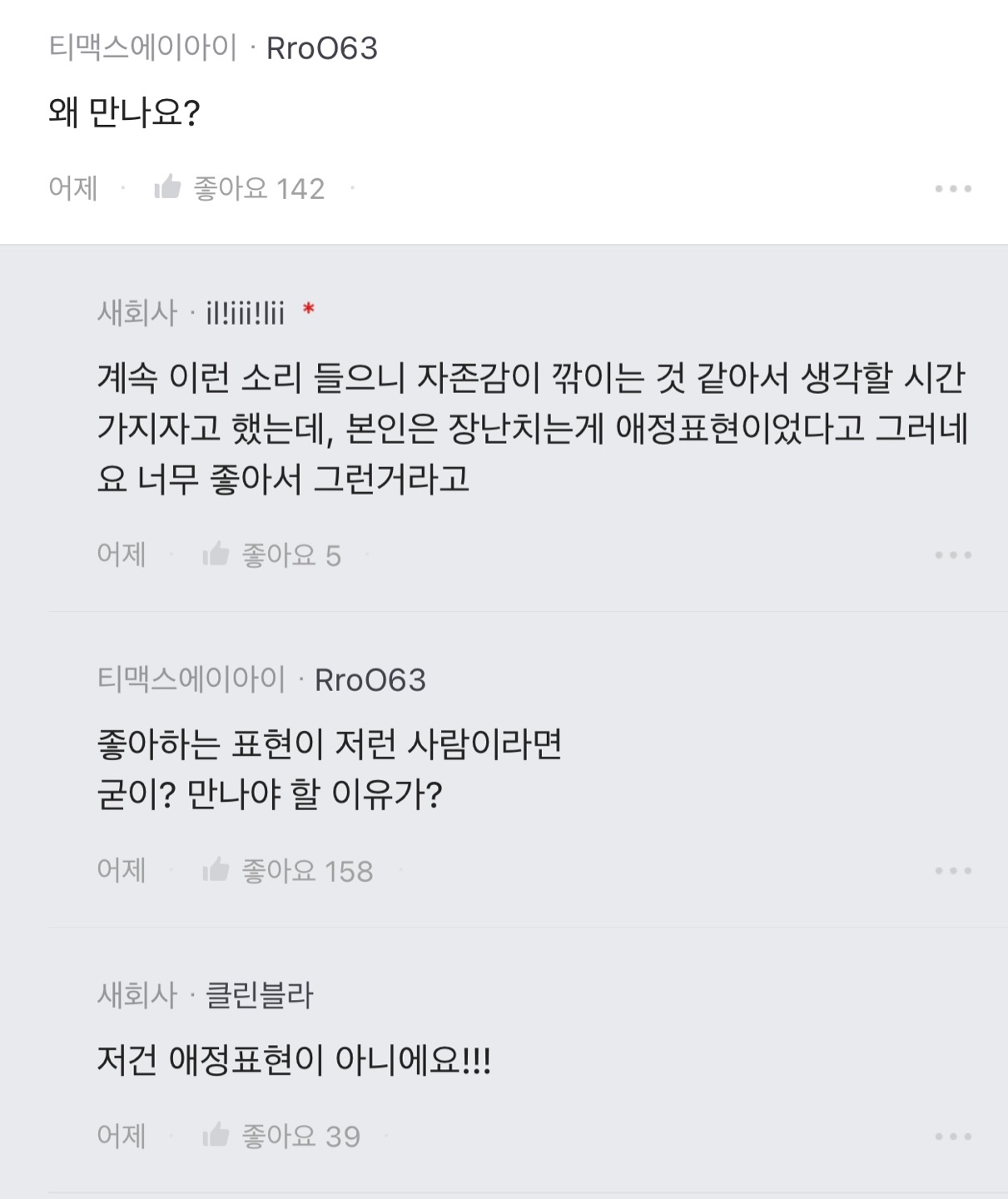The height and width of the screenshot is (1199, 1008).
Task: Like the comment '왜 만나요?'
Action: [x=168, y=187]
